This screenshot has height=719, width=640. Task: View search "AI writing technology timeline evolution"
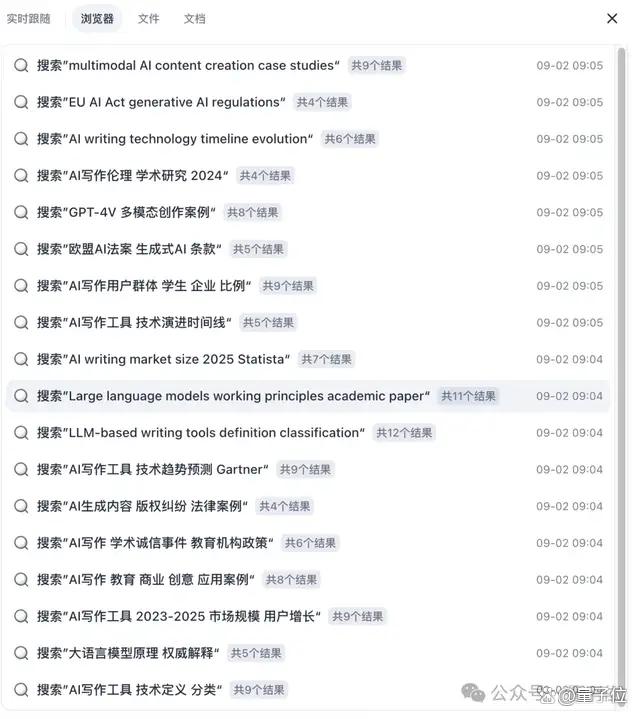(x=308, y=139)
